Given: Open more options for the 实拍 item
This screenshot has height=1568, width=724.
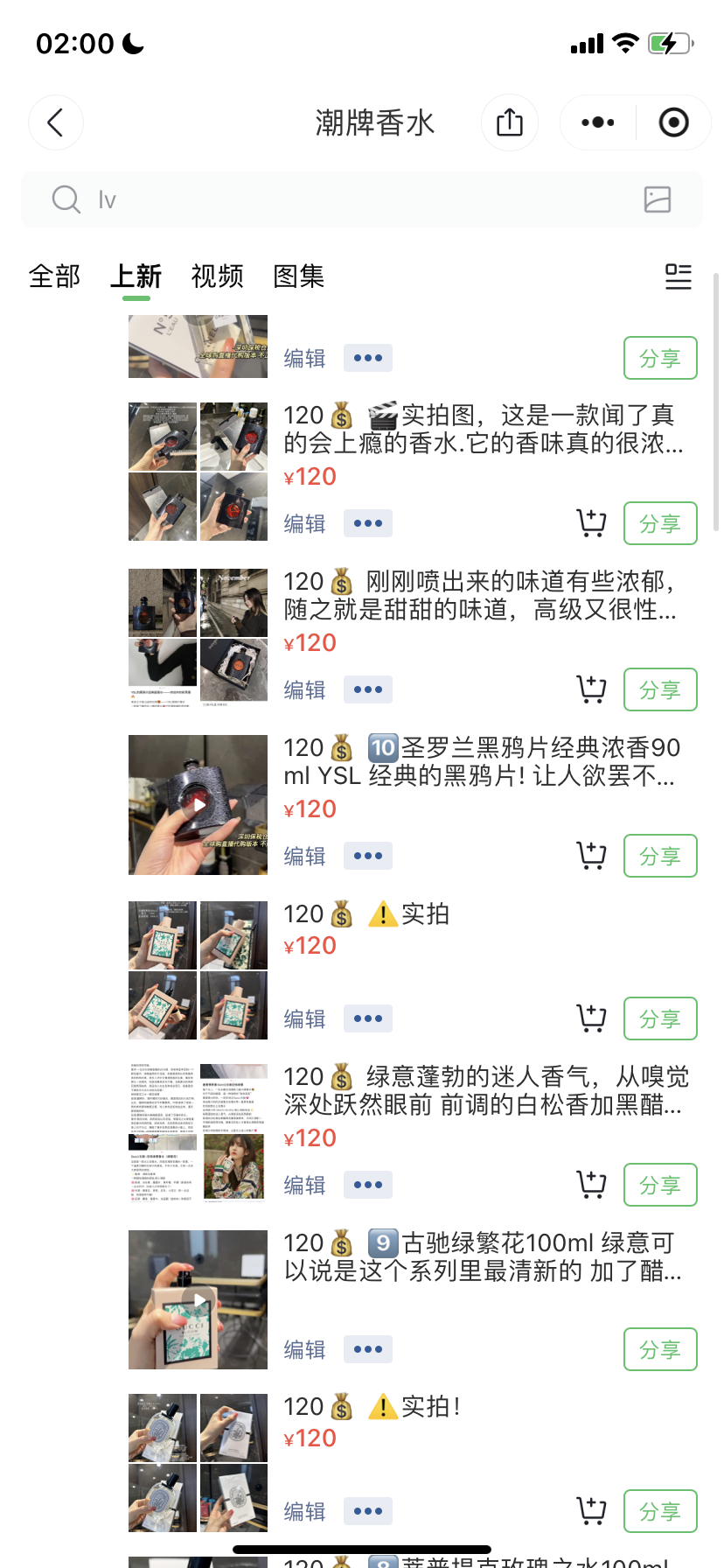Looking at the screenshot, I should tap(367, 1018).
